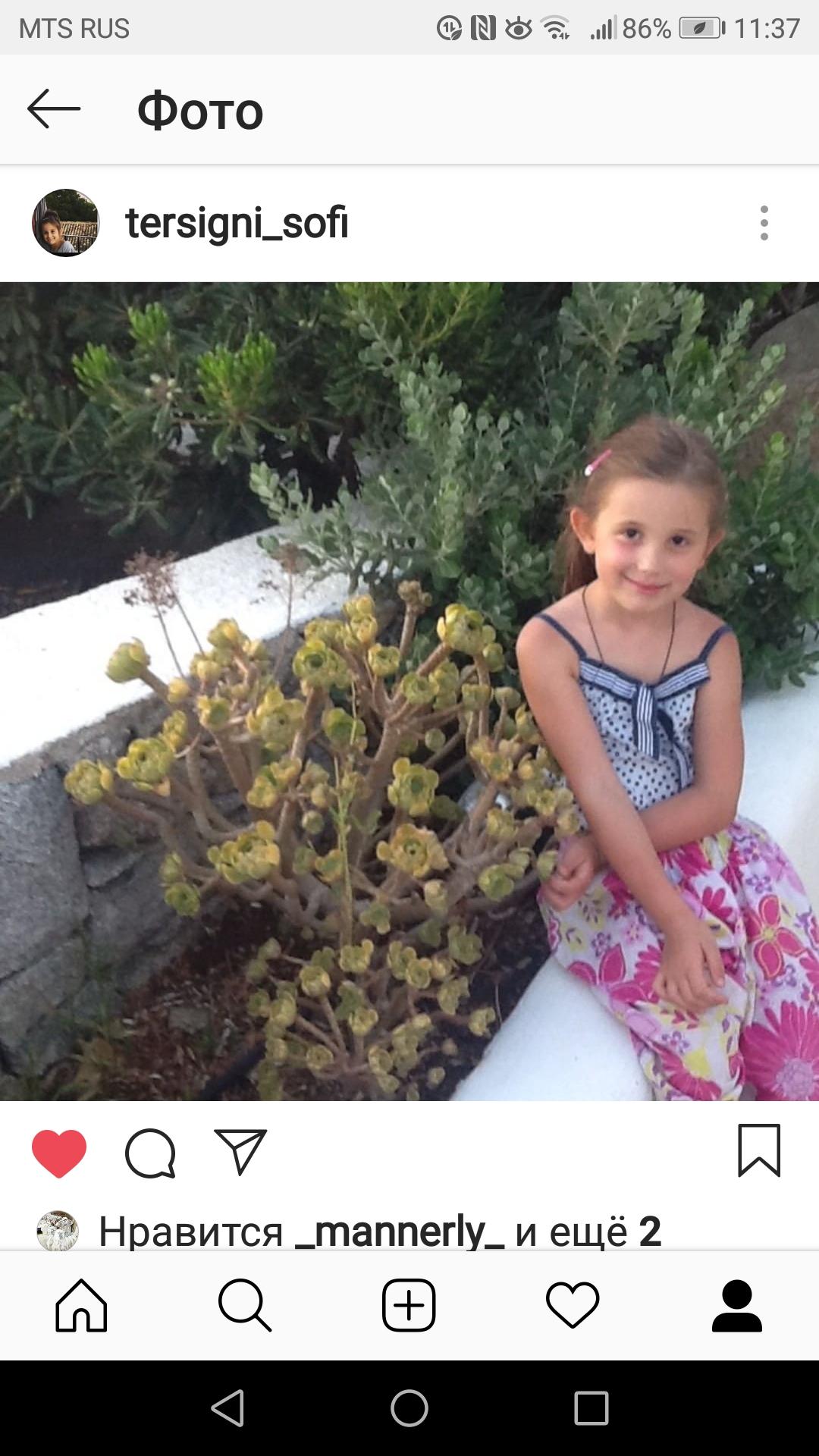Open comments on this photo
The width and height of the screenshot is (819, 1456).
click(150, 1153)
